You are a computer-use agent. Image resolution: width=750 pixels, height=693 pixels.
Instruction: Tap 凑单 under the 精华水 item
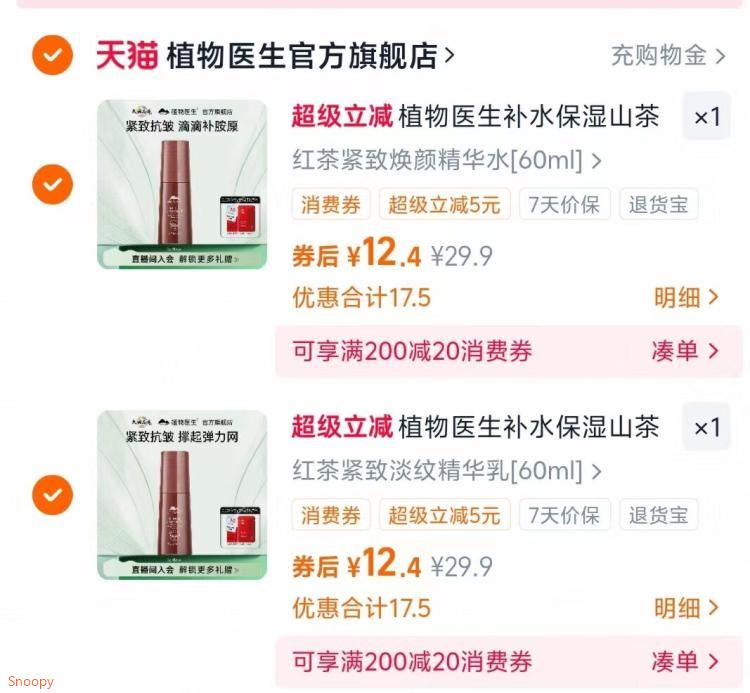[x=686, y=351]
